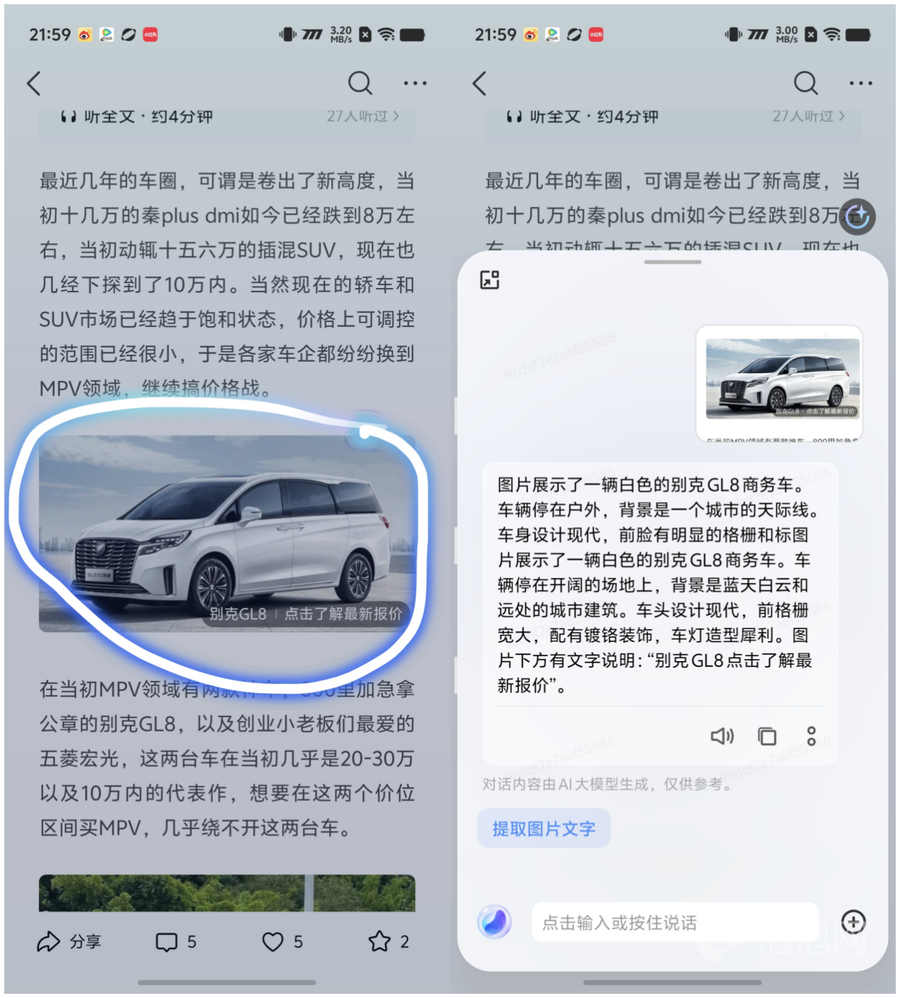Focus the 点击输入或按住说话 input field
Viewport: 900px width, 998px height.
[x=674, y=922]
